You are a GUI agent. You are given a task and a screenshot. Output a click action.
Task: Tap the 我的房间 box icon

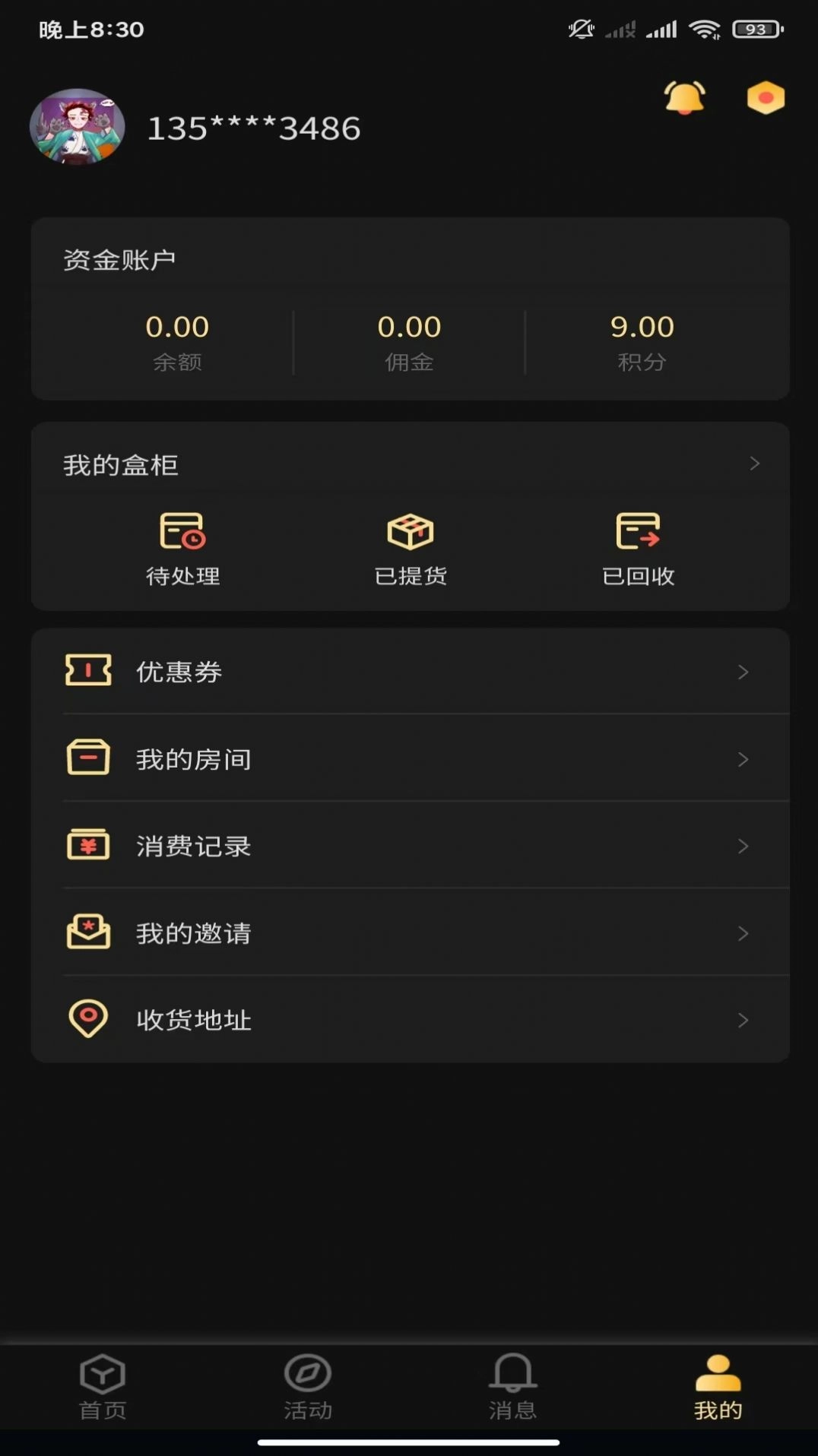pyautogui.click(x=88, y=758)
